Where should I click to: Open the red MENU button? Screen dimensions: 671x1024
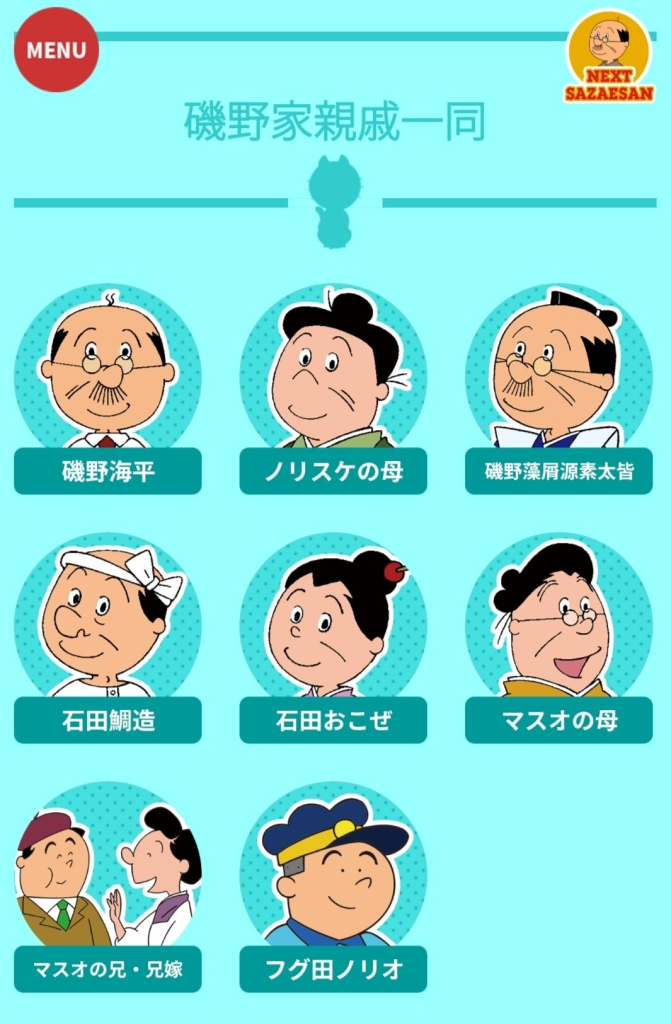[56, 50]
